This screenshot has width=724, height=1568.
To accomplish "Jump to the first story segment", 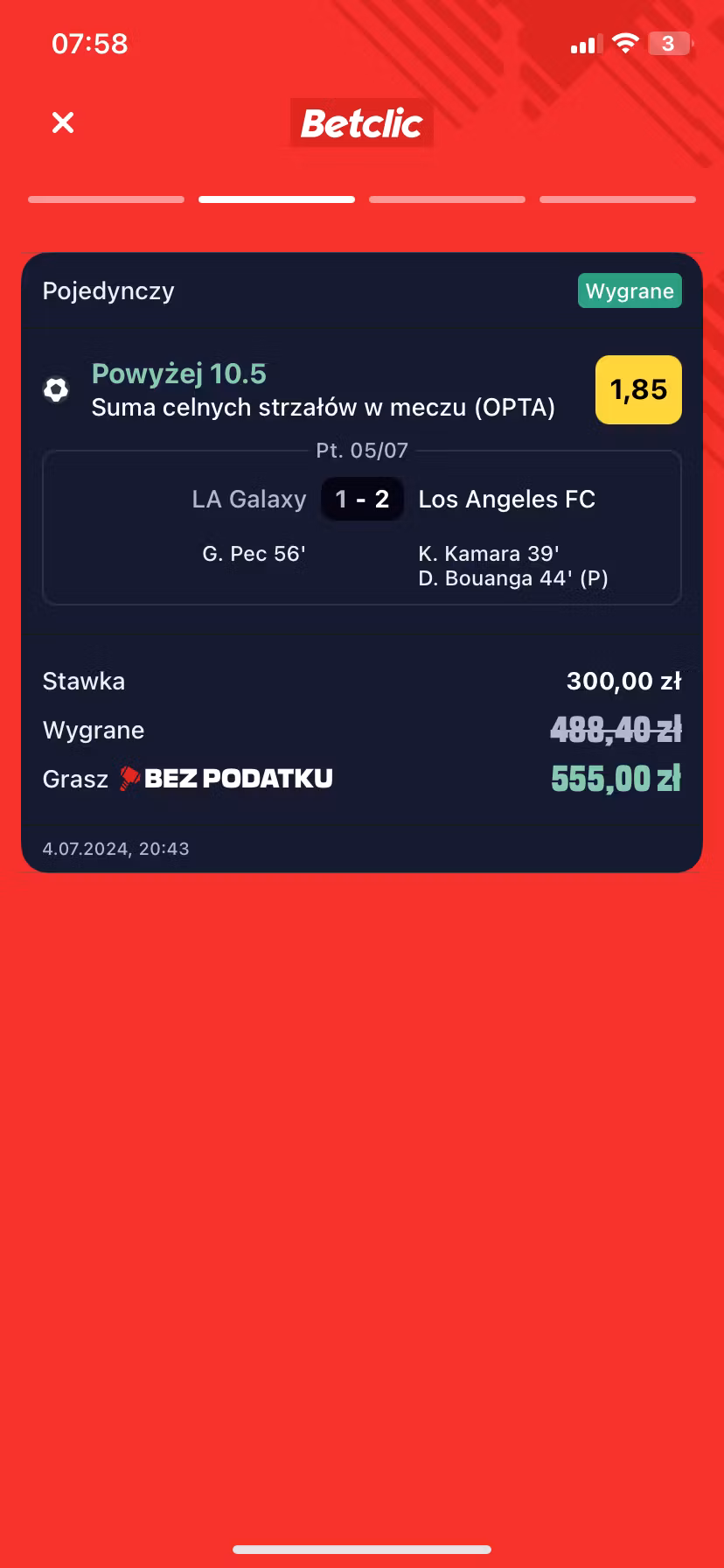I will [106, 199].
